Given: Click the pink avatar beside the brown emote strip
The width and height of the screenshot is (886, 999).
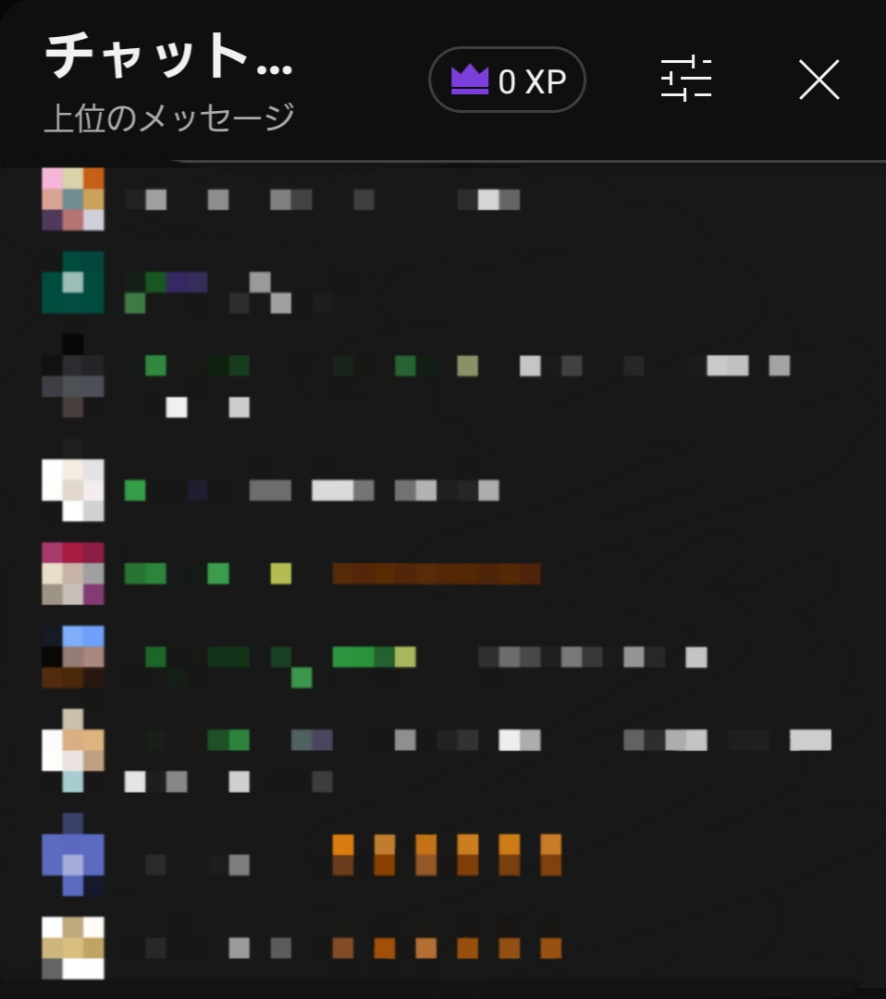Looking at the screenshot, I should [72, 573].
